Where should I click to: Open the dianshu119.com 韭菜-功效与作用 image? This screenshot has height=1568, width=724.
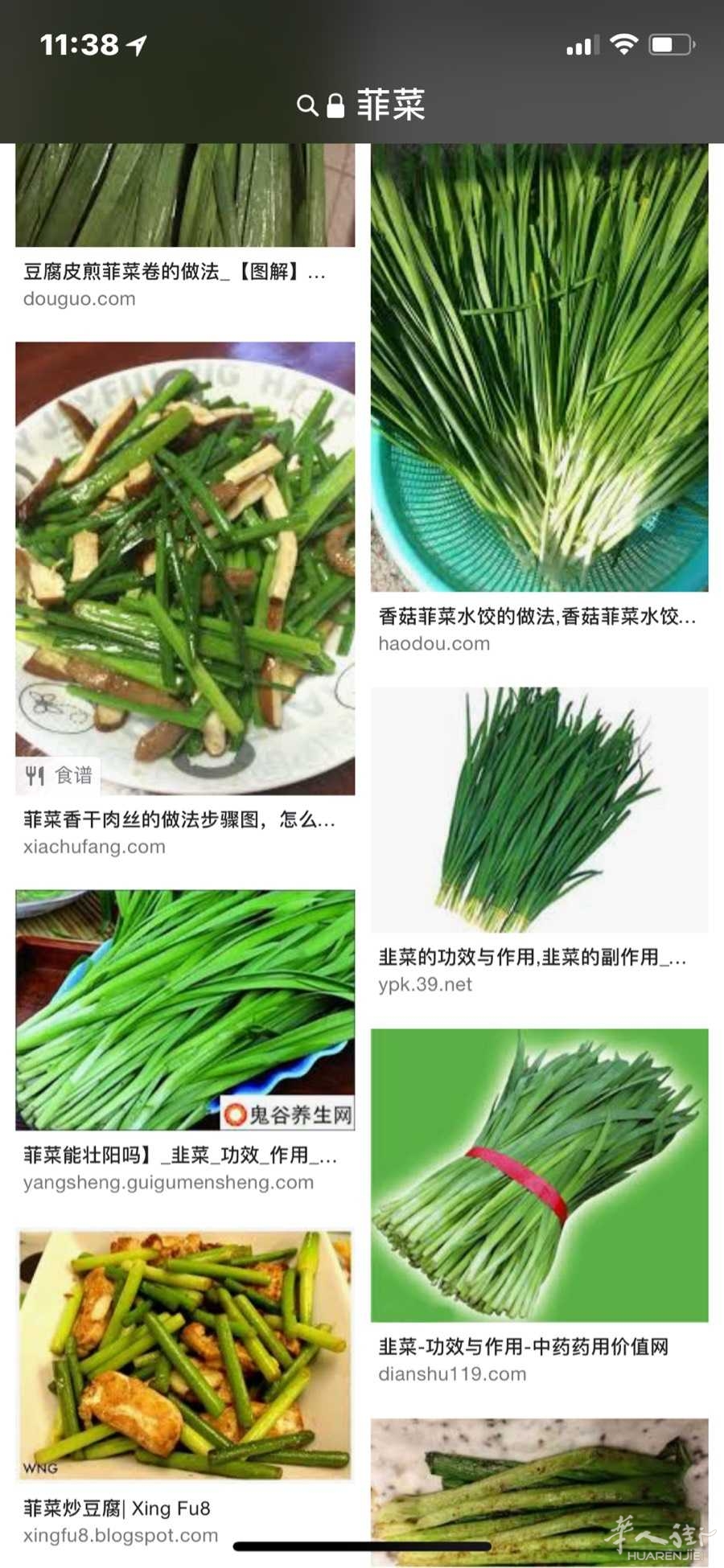tap(539, 1176)
